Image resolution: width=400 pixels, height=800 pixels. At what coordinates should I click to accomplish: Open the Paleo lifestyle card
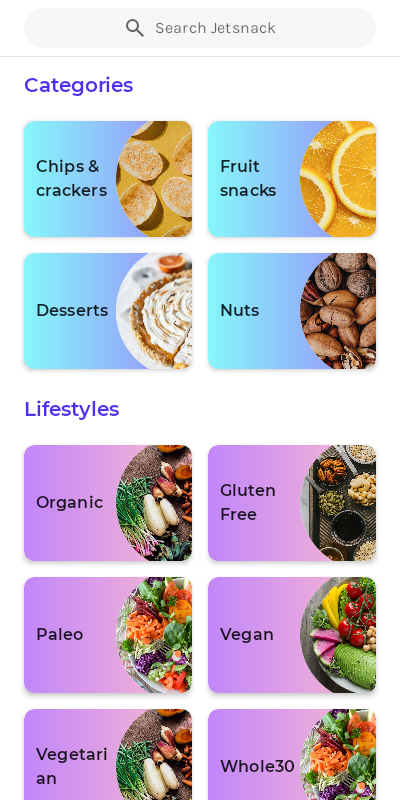[x=108, y=635]
